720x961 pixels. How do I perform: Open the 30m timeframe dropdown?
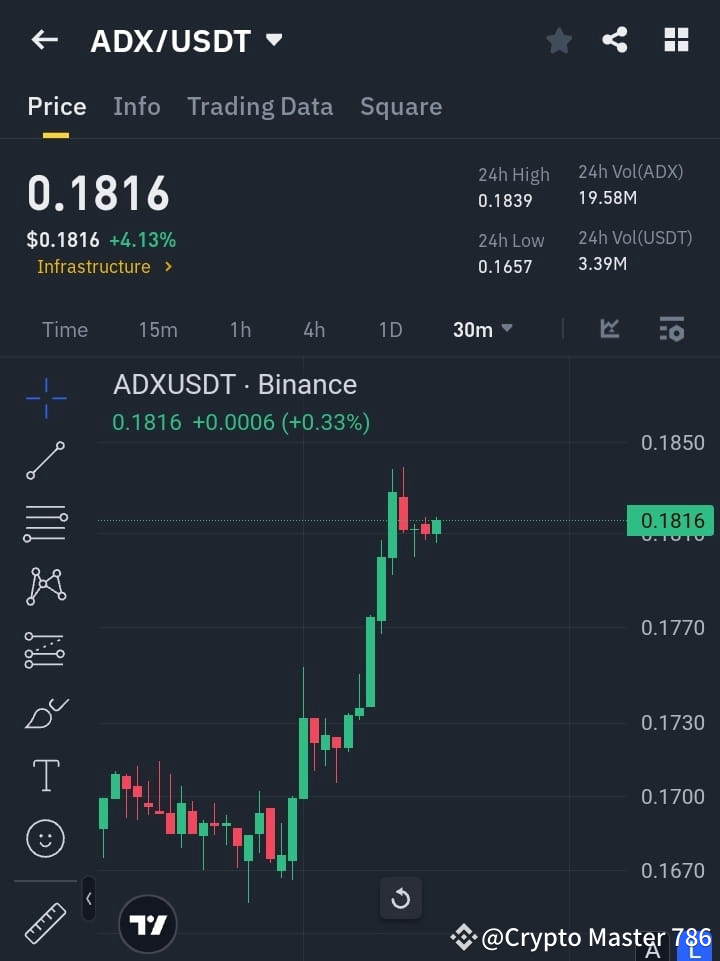[482, 329]
